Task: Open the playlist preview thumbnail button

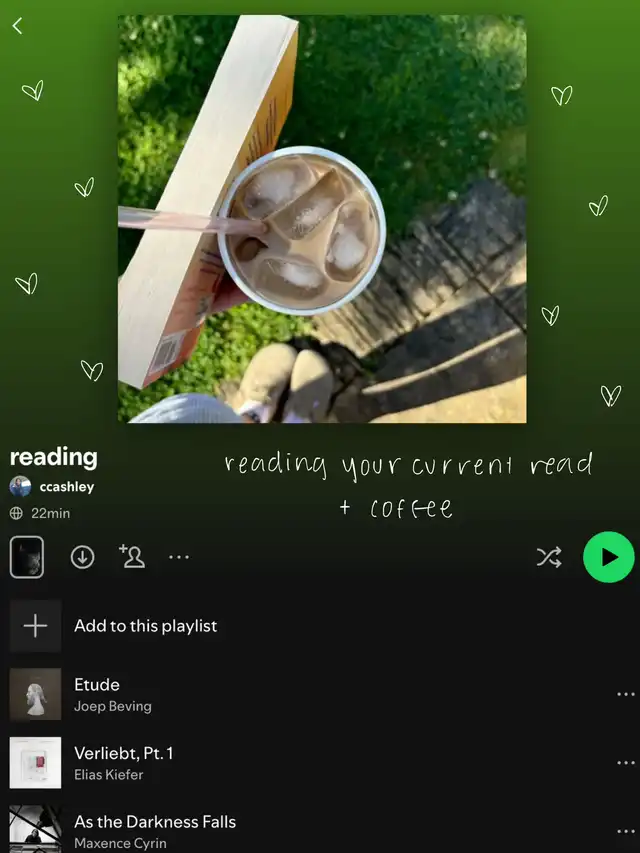Action: (27, 557)
